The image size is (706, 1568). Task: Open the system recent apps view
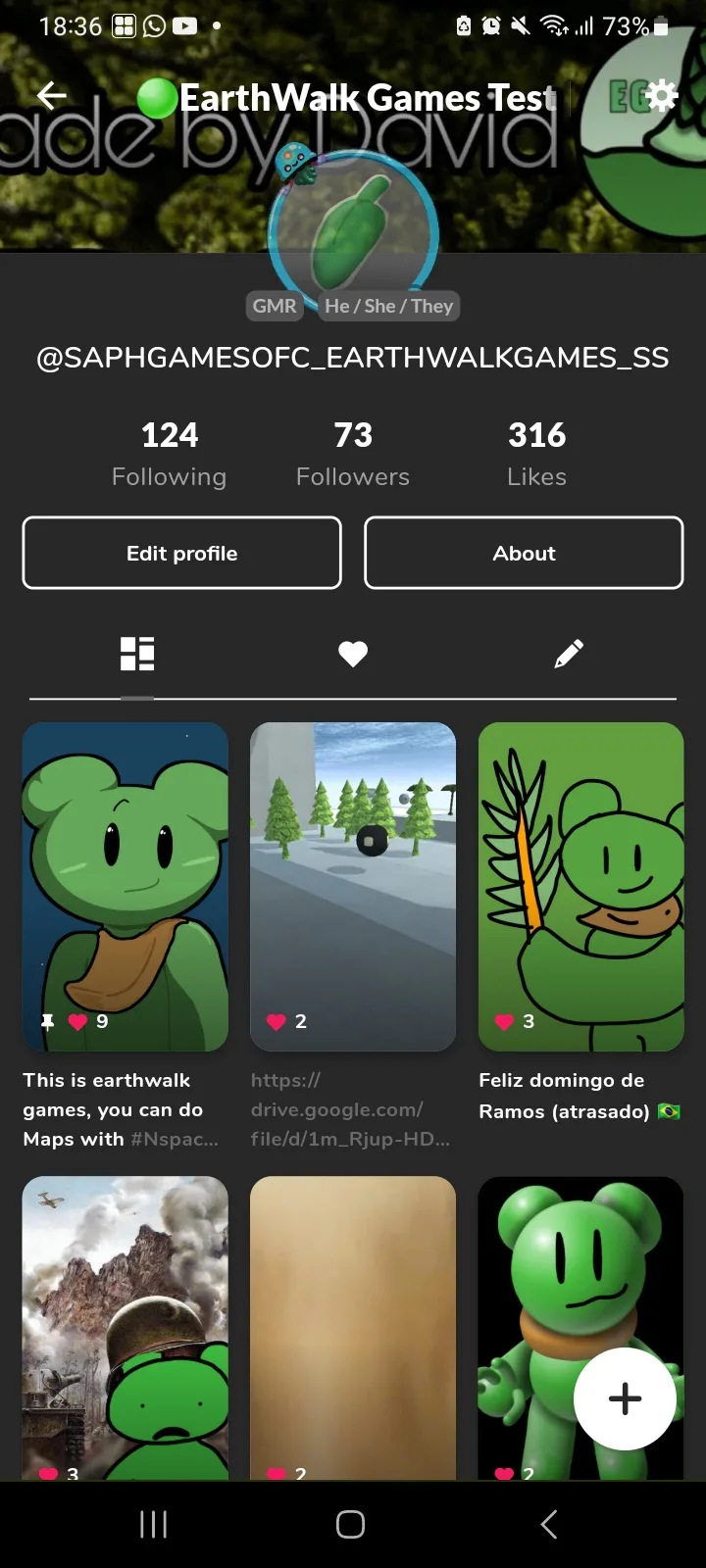pos(154,1524)
